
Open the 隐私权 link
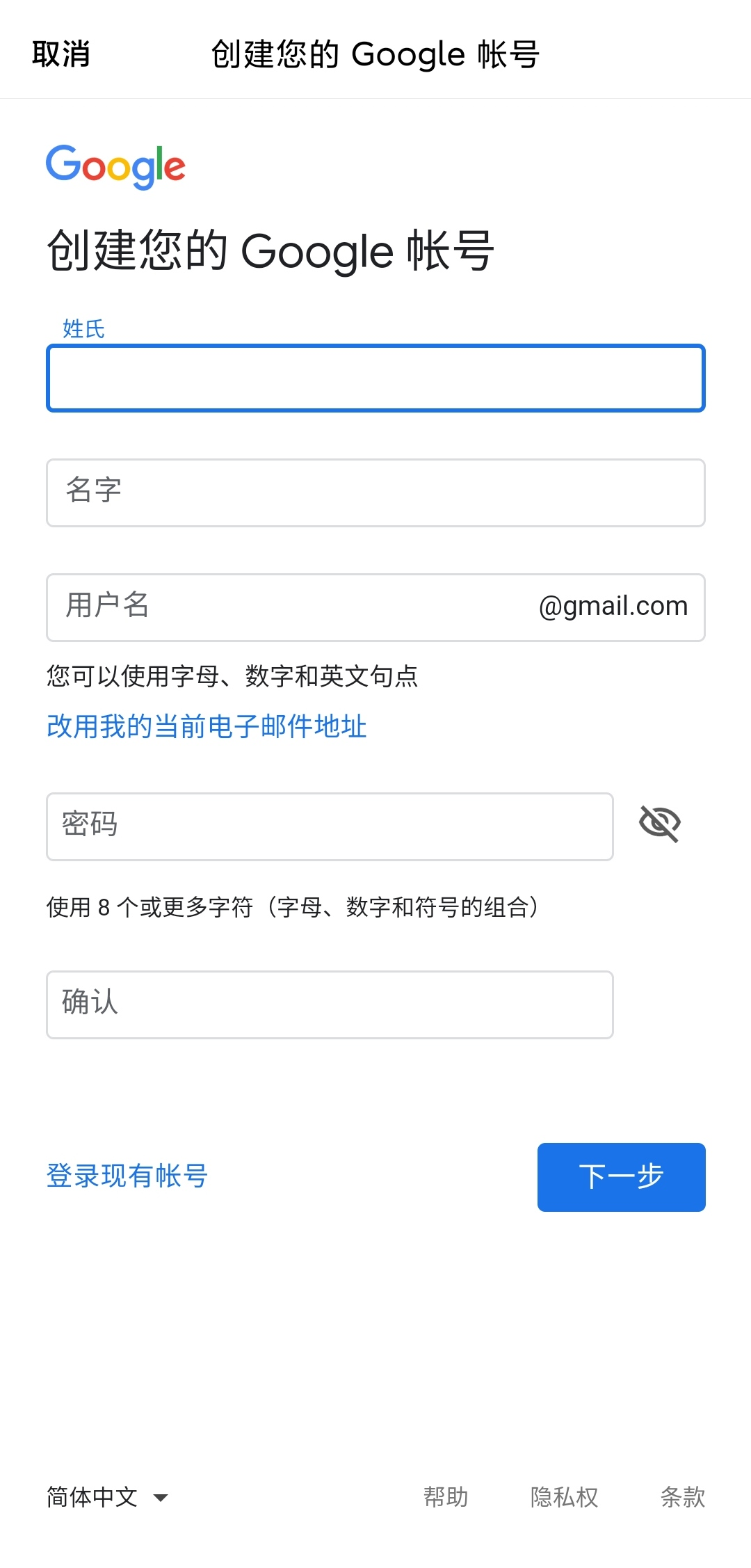pyautogui.click(x=564, y=1497)
